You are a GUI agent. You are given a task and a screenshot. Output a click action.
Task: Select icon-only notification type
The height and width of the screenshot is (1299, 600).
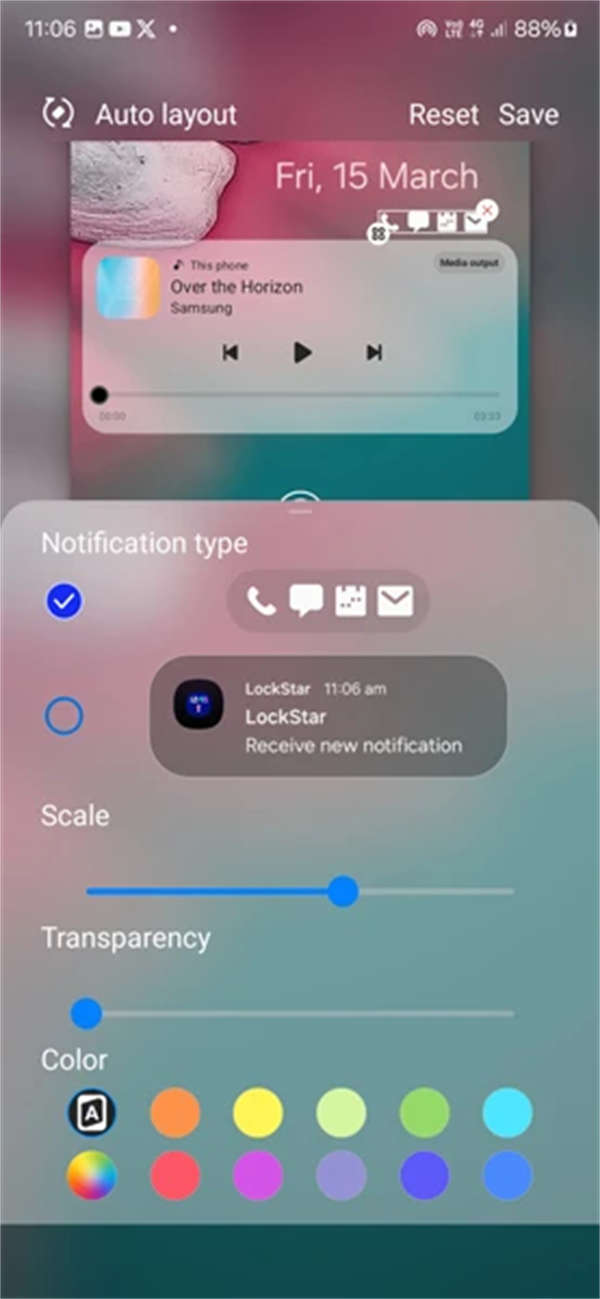click(x=65, y=601)
